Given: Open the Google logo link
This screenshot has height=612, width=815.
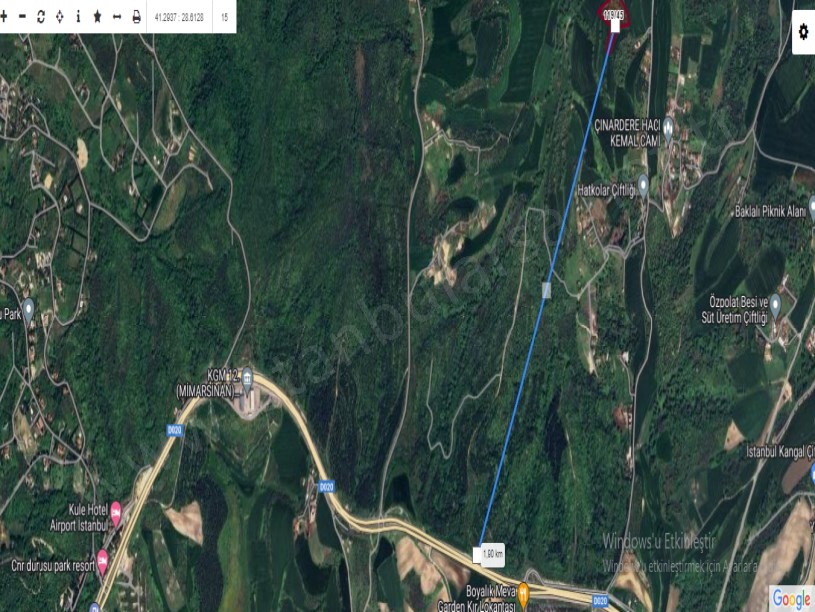Looking at the screenshot, I should (791, 598).
